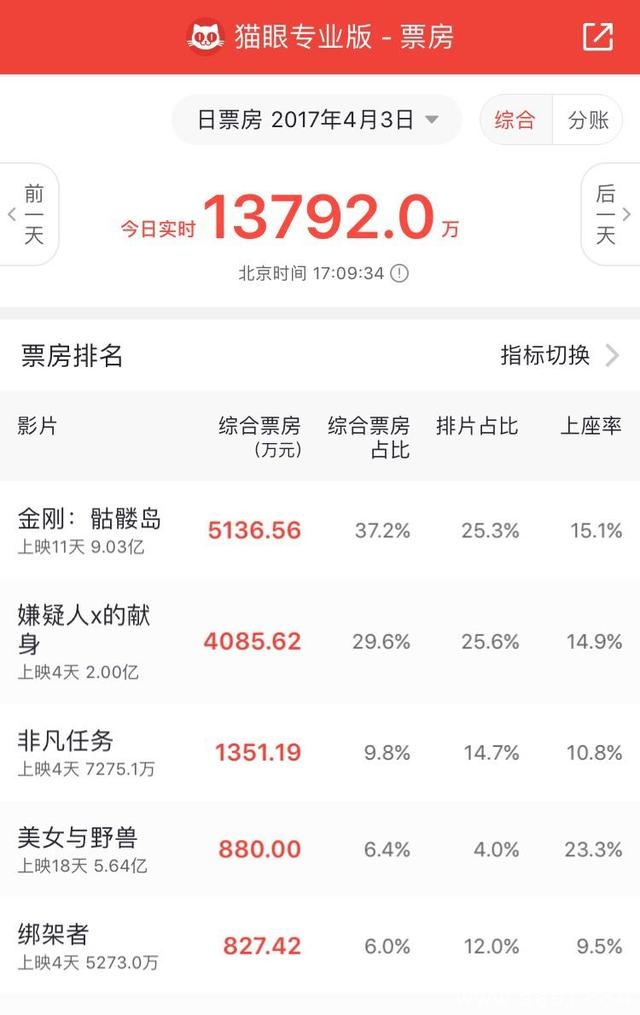Switch to the 分账 segment
This screenshot has width=640, height=1015.
click(588, 120)
